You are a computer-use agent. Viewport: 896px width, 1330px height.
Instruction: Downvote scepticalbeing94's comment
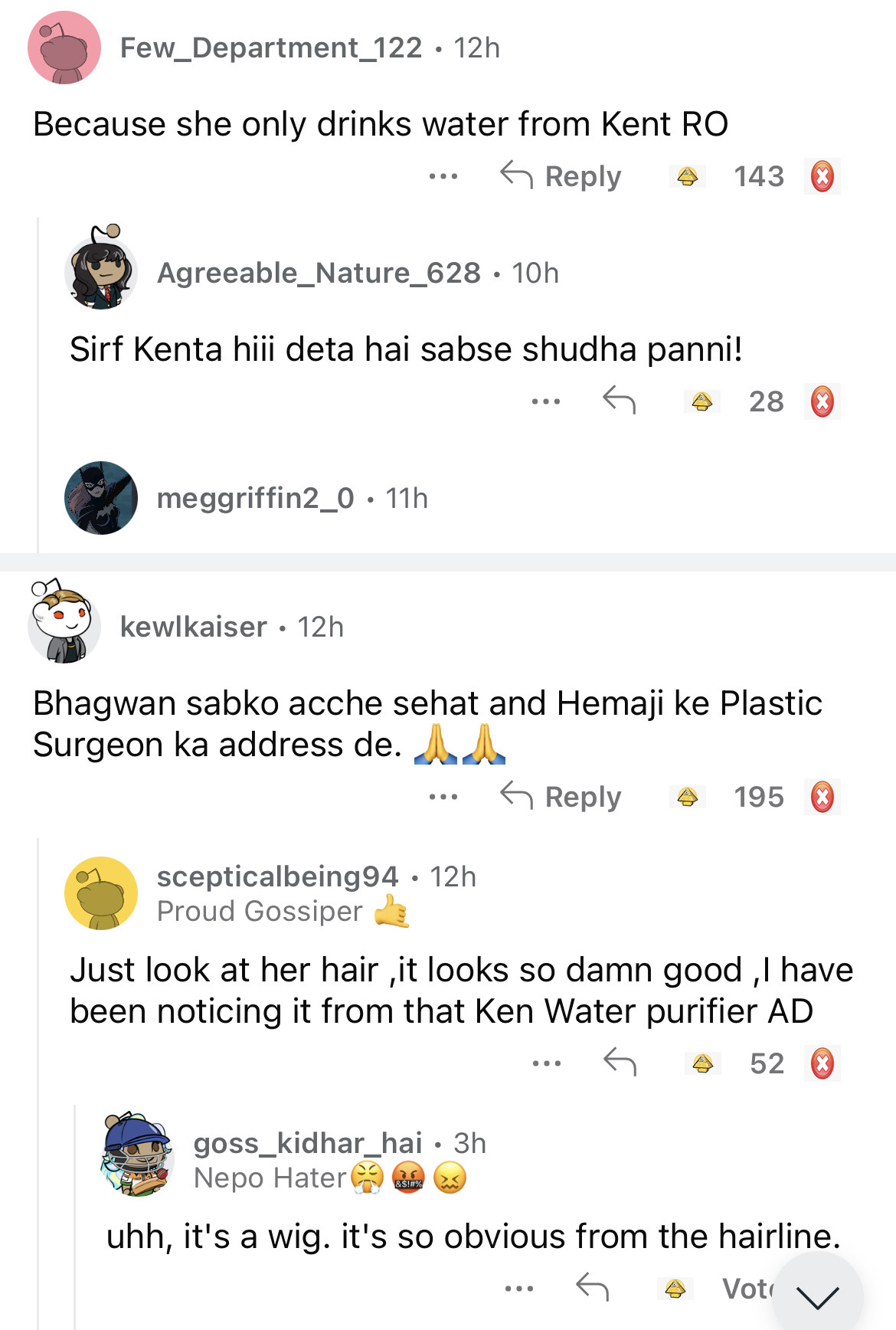click(x=822, y=1063)
